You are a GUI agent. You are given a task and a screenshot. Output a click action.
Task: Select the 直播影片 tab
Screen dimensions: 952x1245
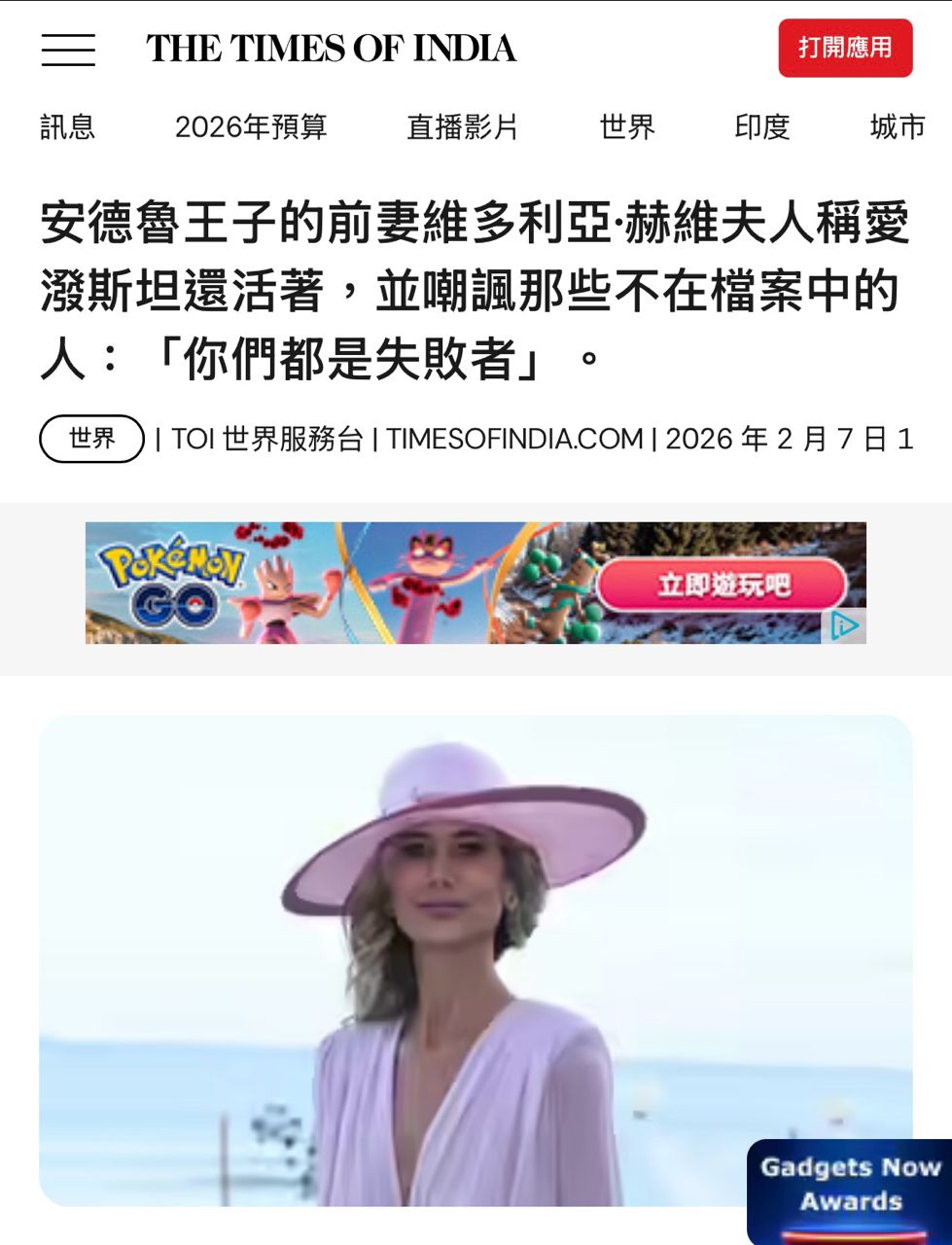pos(463,126)
